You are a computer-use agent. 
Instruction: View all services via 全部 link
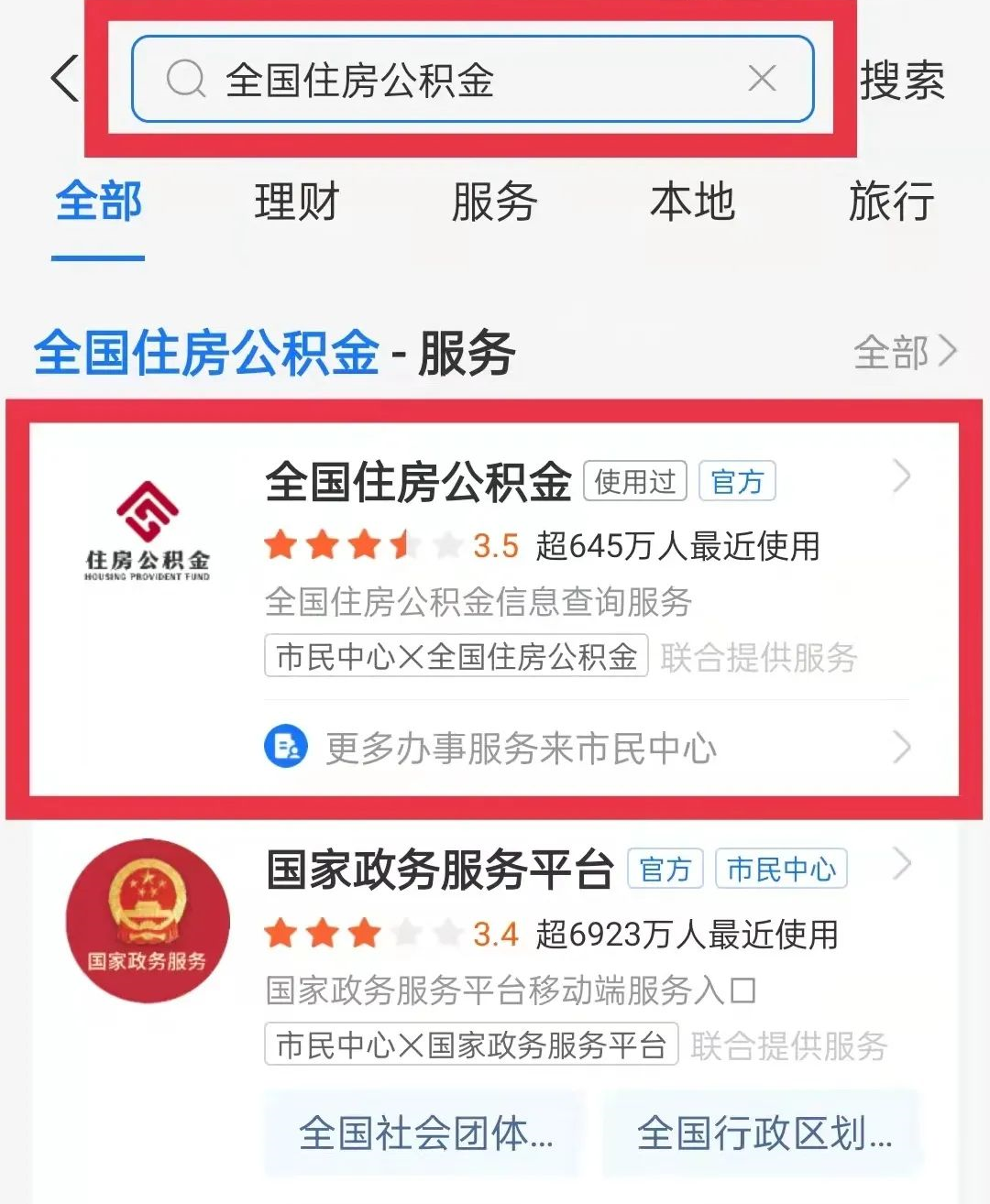tap(905, 352)
